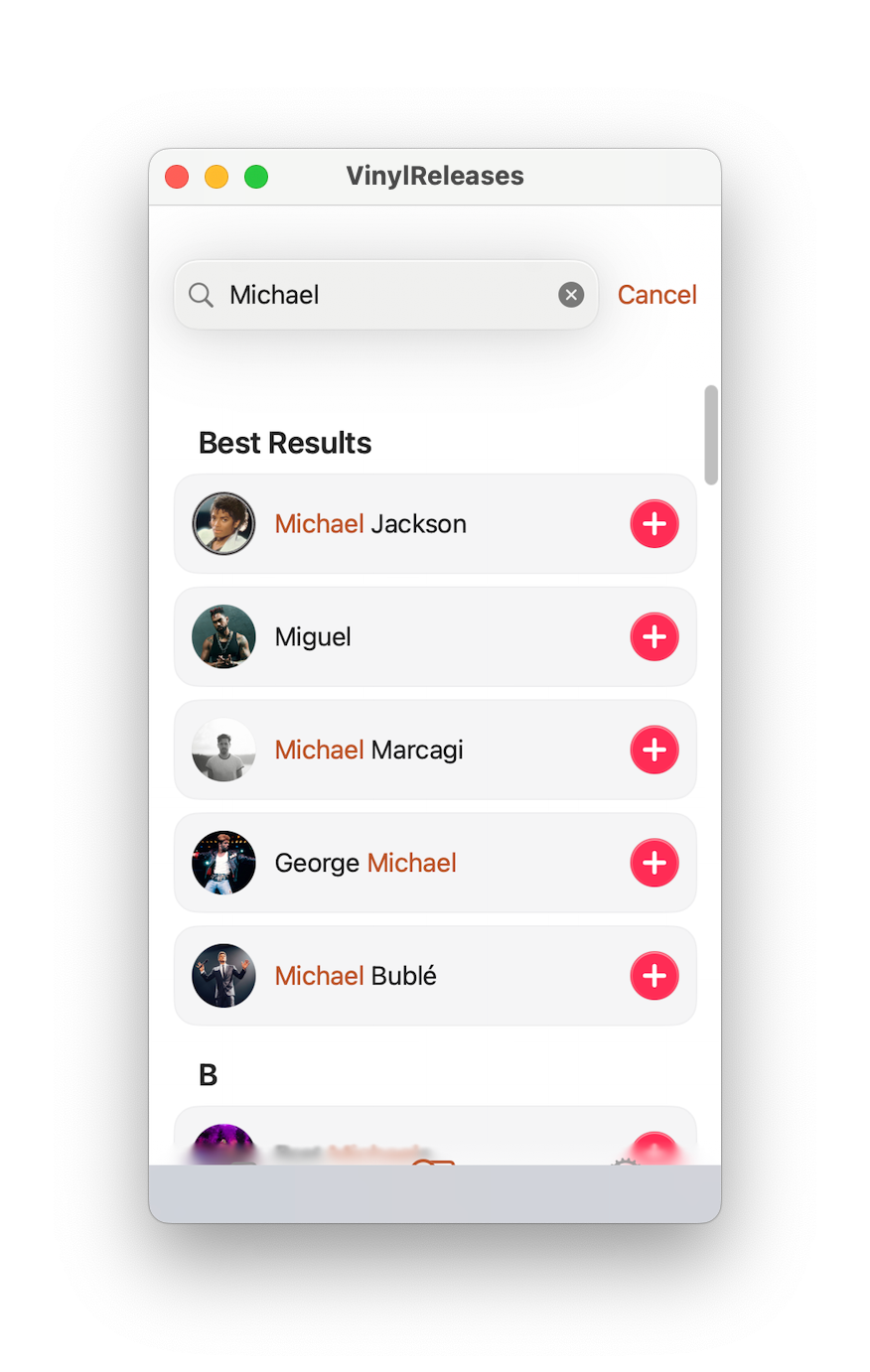Add Michael Marcagi with the plus button
Screen dimensions: 870x1372
pos(654,751)
